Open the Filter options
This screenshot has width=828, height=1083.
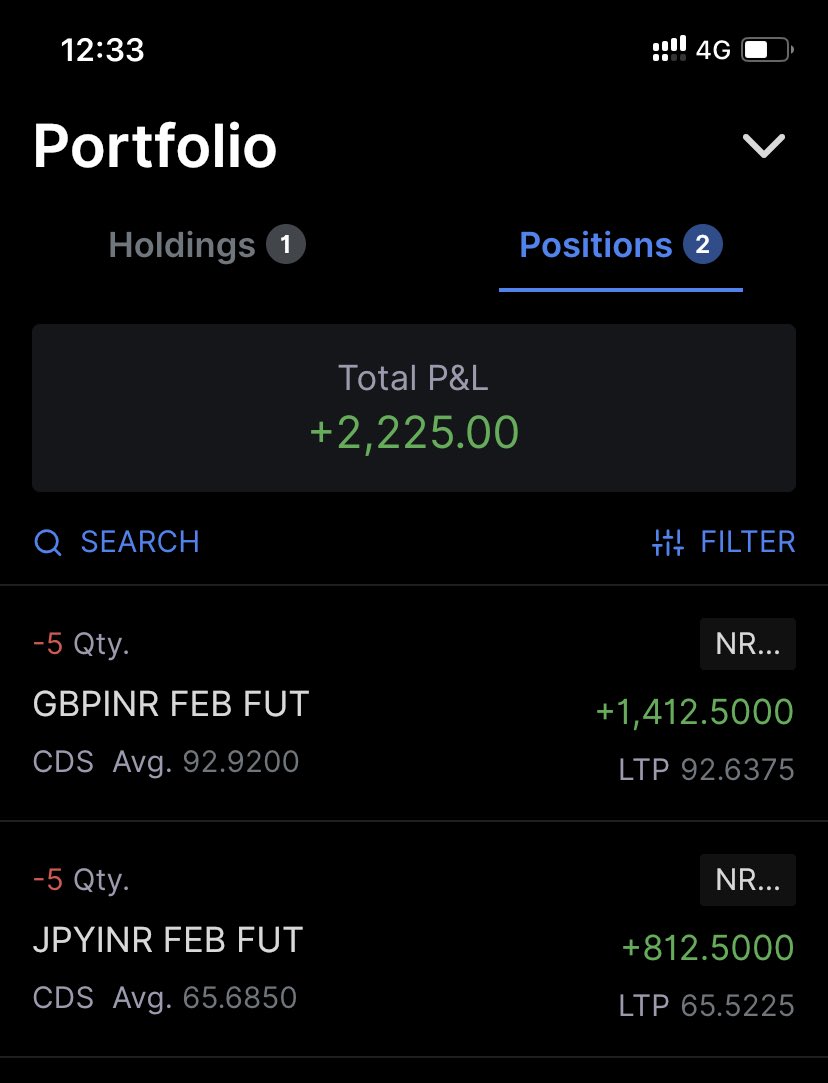[x=723, y=542]
